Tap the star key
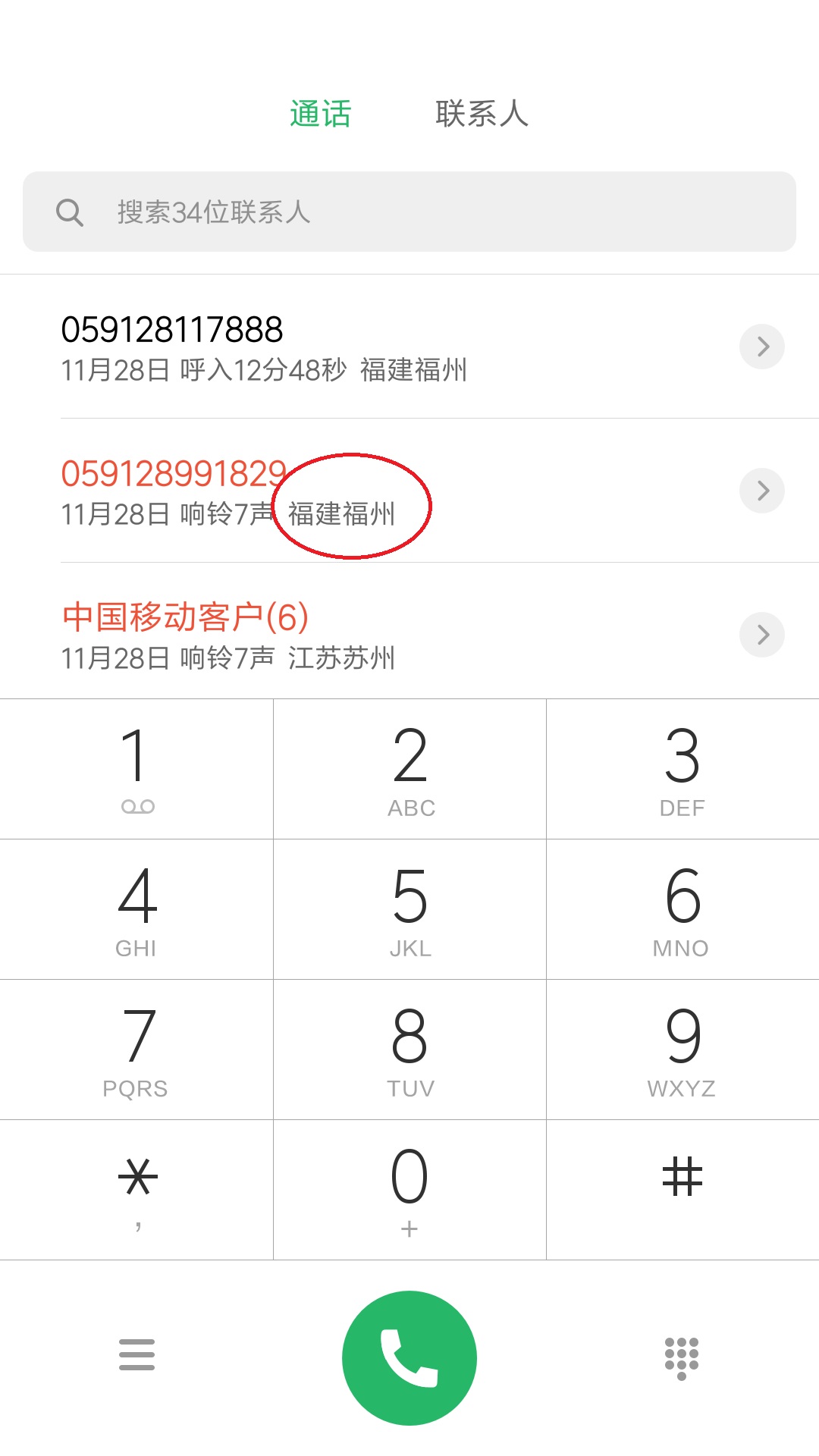 point(136,1189)
